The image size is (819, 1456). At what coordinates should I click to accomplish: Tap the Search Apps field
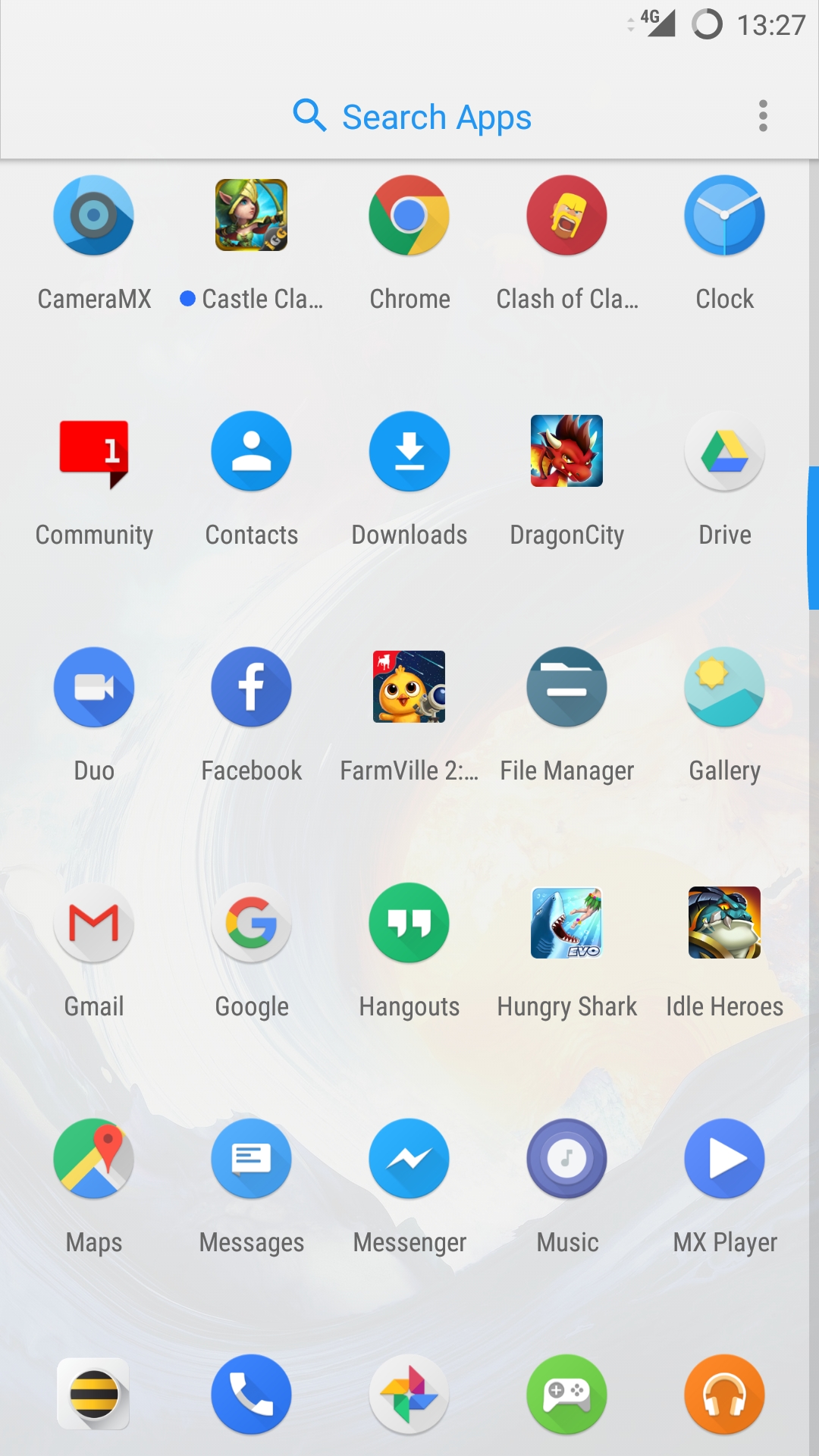click(413, 117)
